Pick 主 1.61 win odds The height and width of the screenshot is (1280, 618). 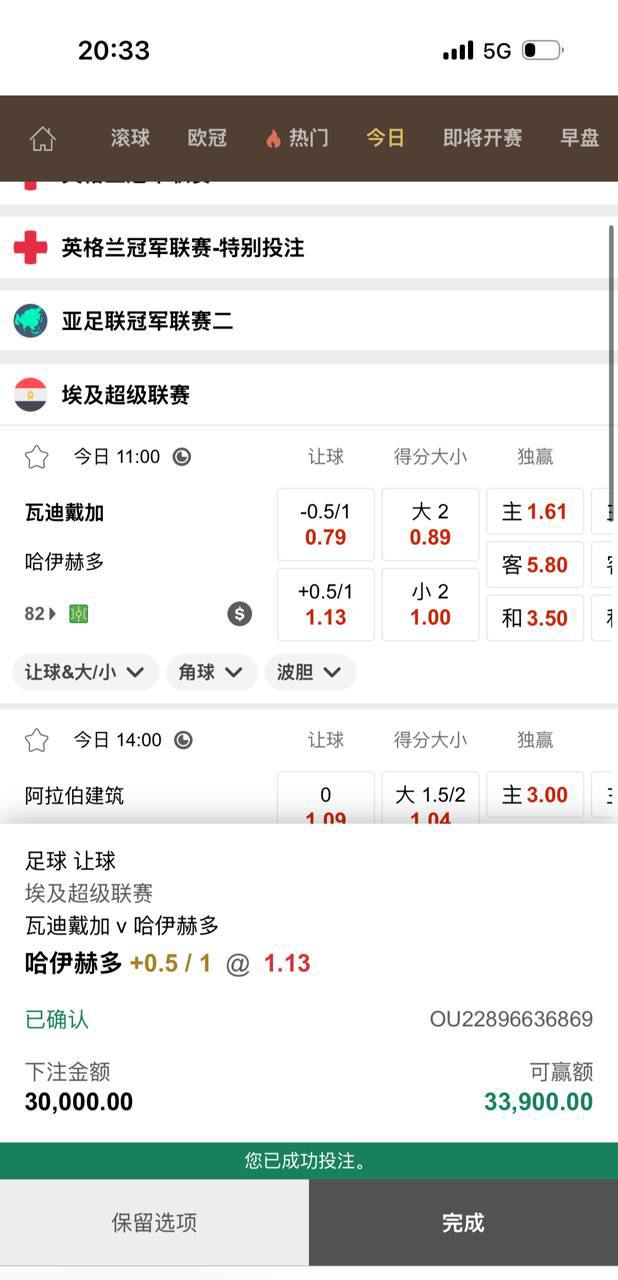tap(534, 512)
